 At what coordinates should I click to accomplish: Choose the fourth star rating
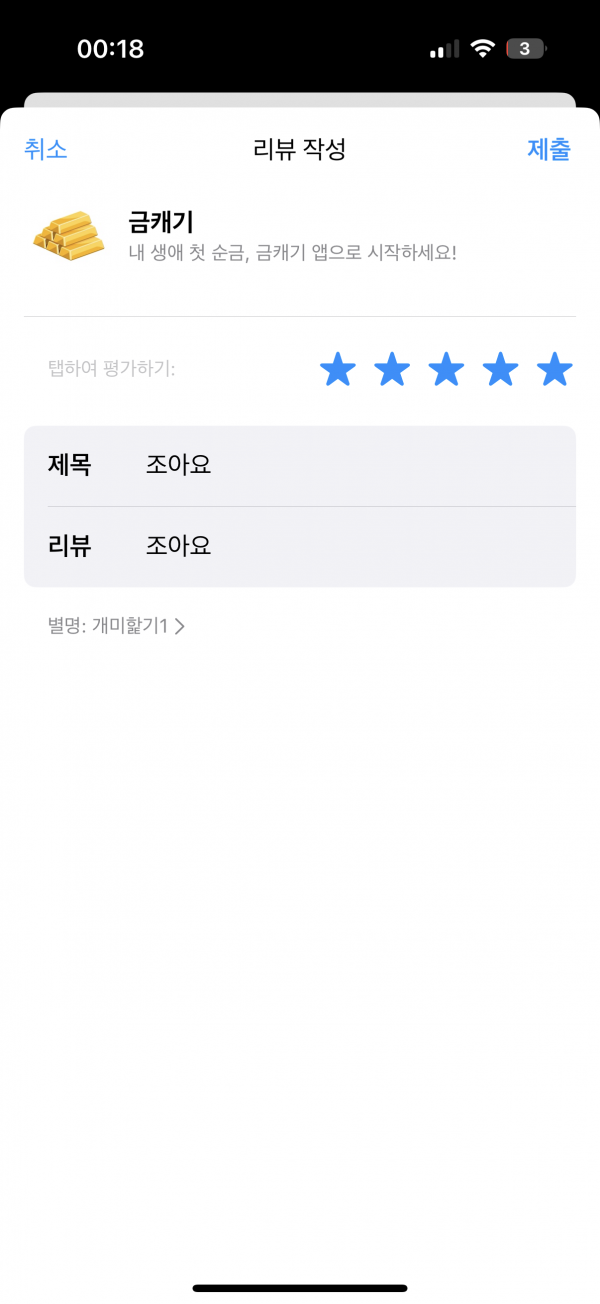[x=500, y=370]
